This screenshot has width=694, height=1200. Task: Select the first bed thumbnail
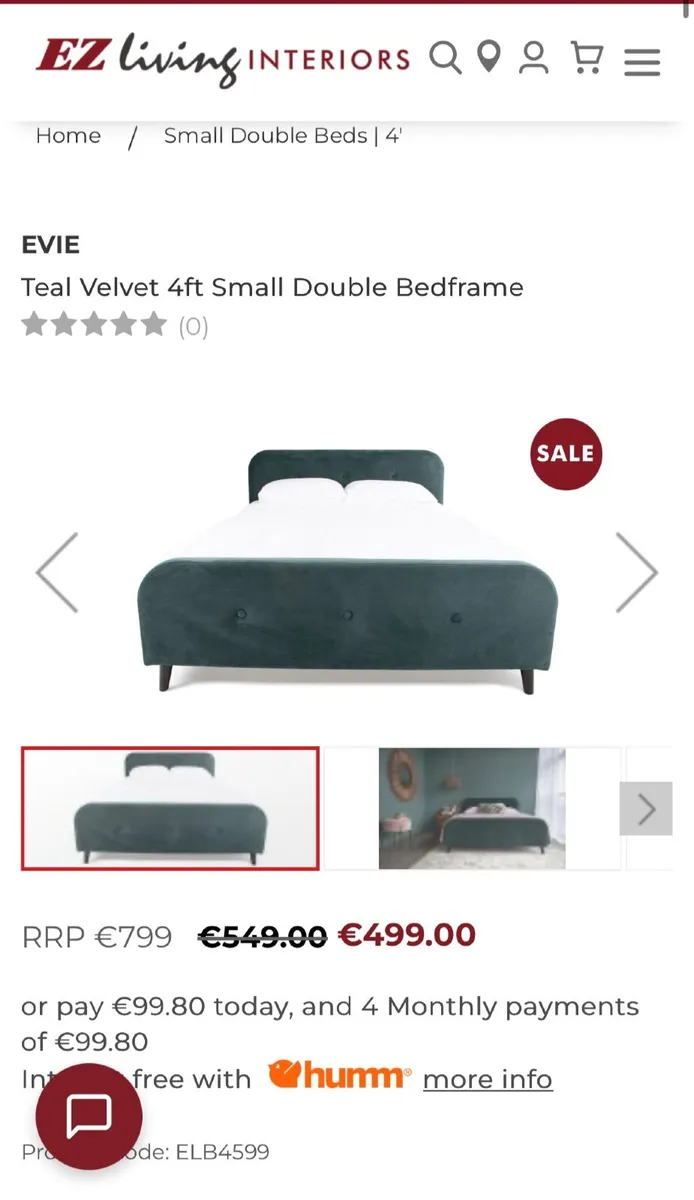(170, 808)
